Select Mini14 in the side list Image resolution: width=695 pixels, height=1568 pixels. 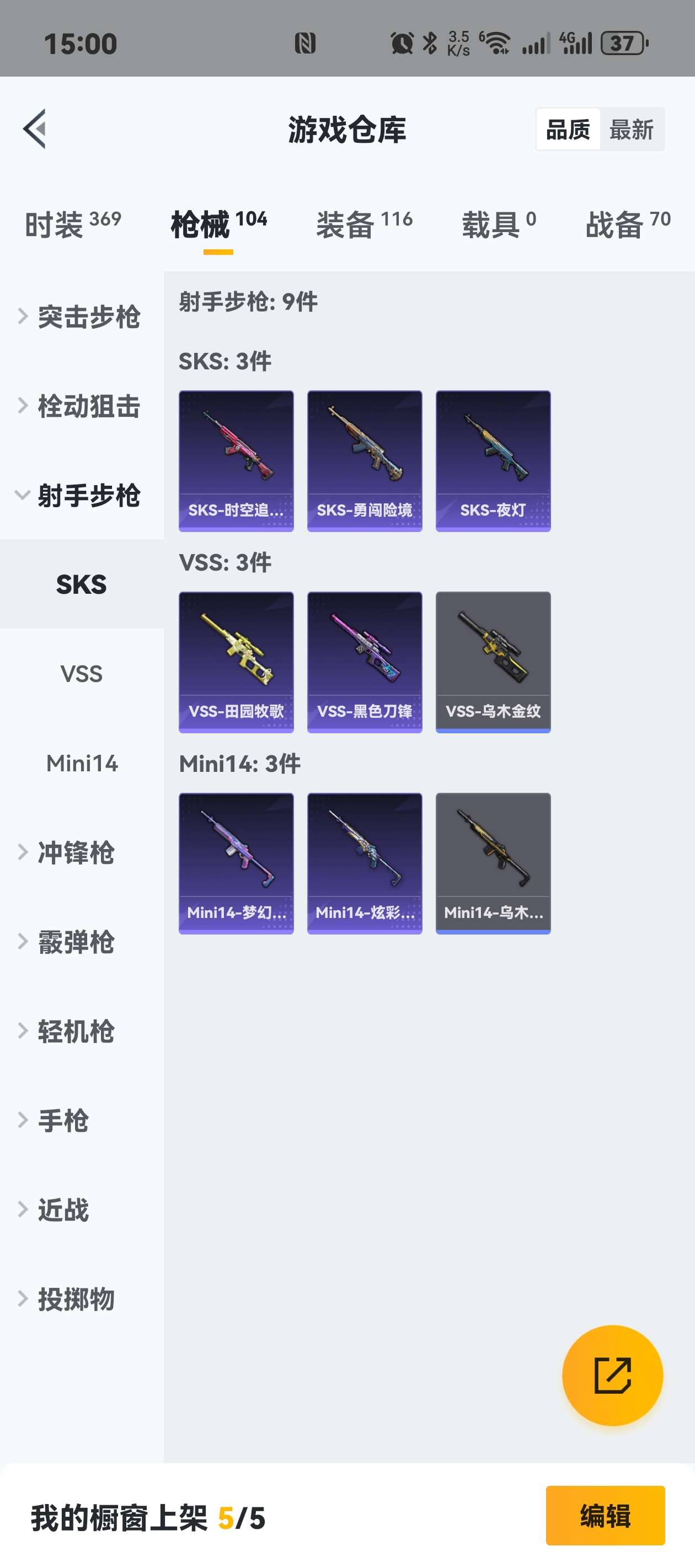coord(82,763)
